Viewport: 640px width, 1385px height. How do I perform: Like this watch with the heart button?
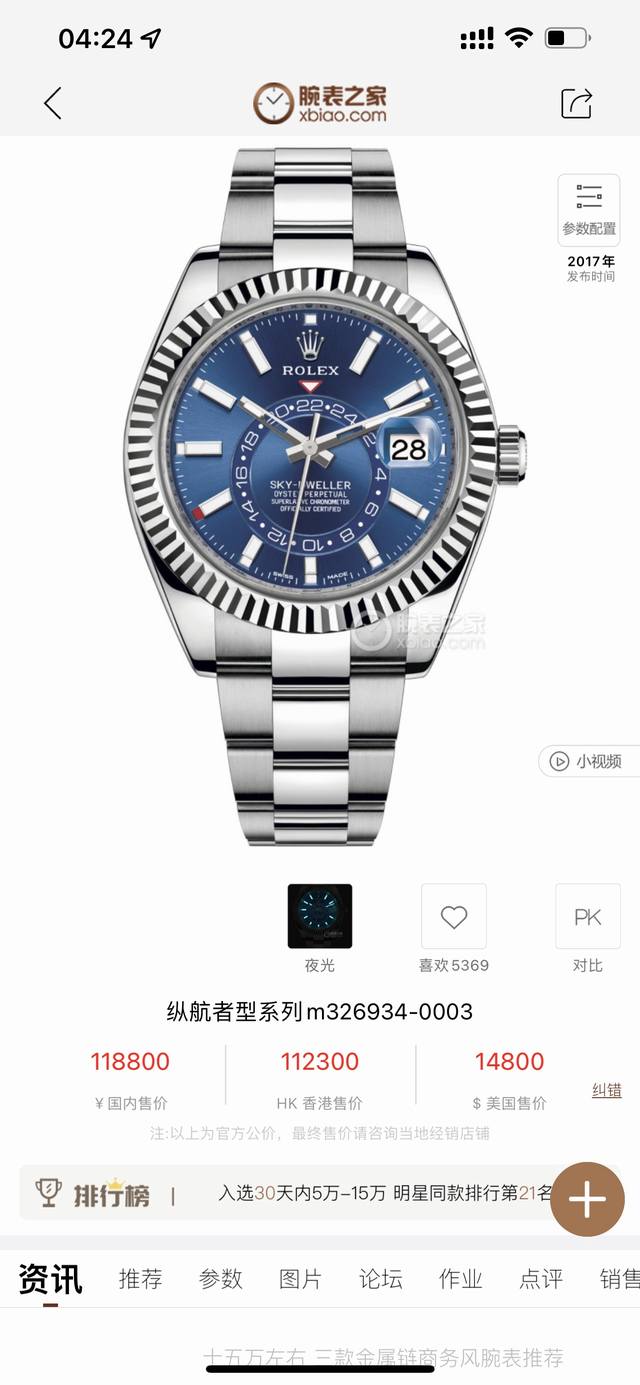click(454, 916)
